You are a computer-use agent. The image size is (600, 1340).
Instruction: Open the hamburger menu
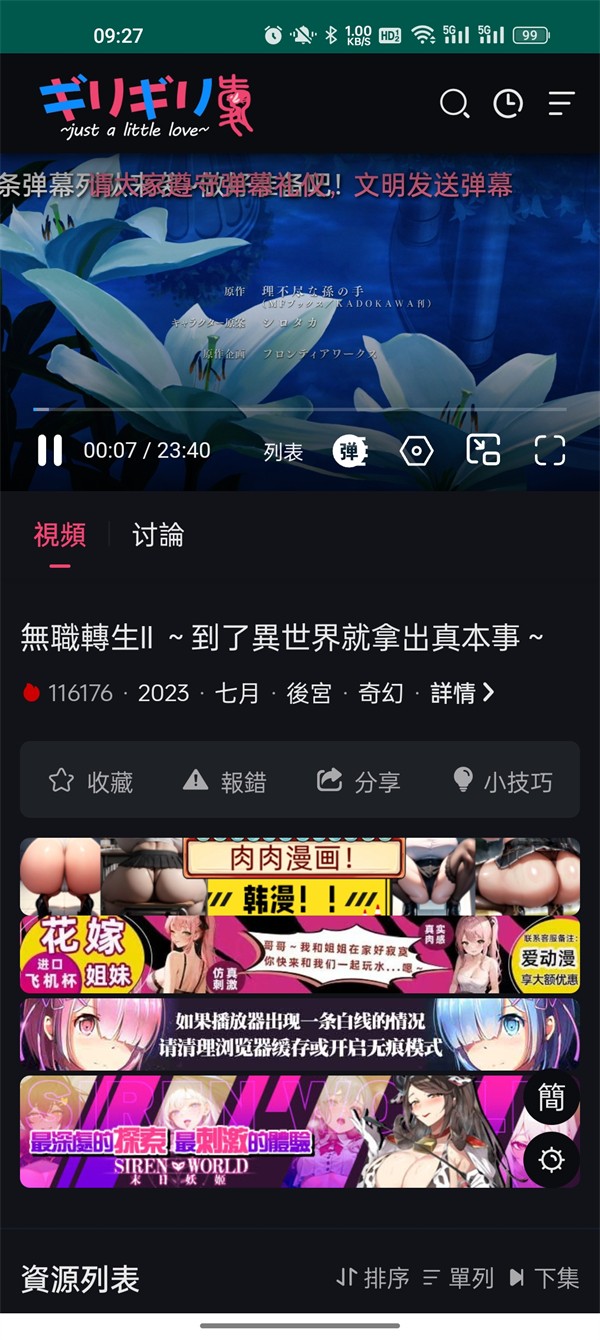click(561, 103)
